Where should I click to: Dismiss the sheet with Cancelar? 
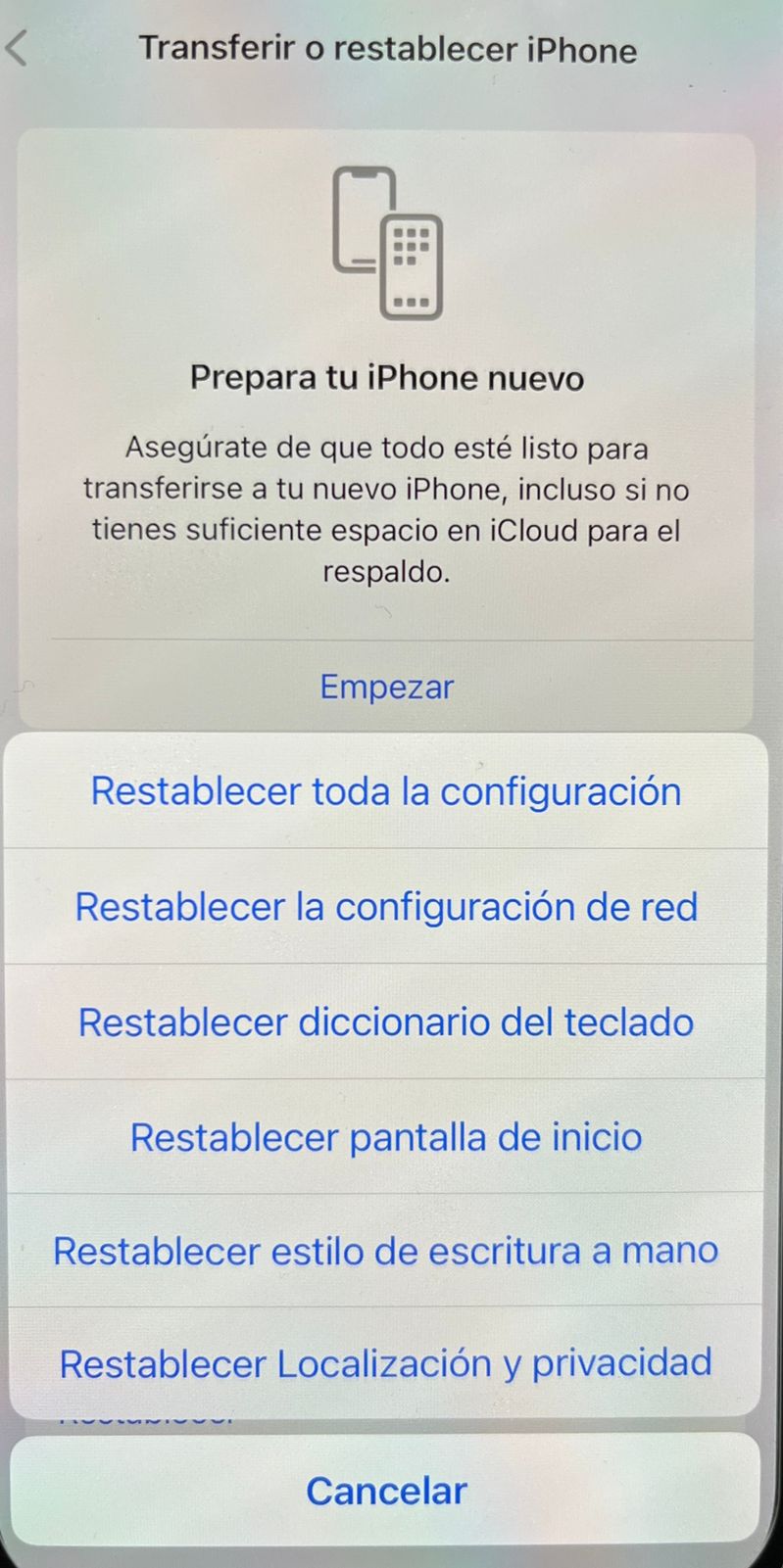[x=386, y=1491]
